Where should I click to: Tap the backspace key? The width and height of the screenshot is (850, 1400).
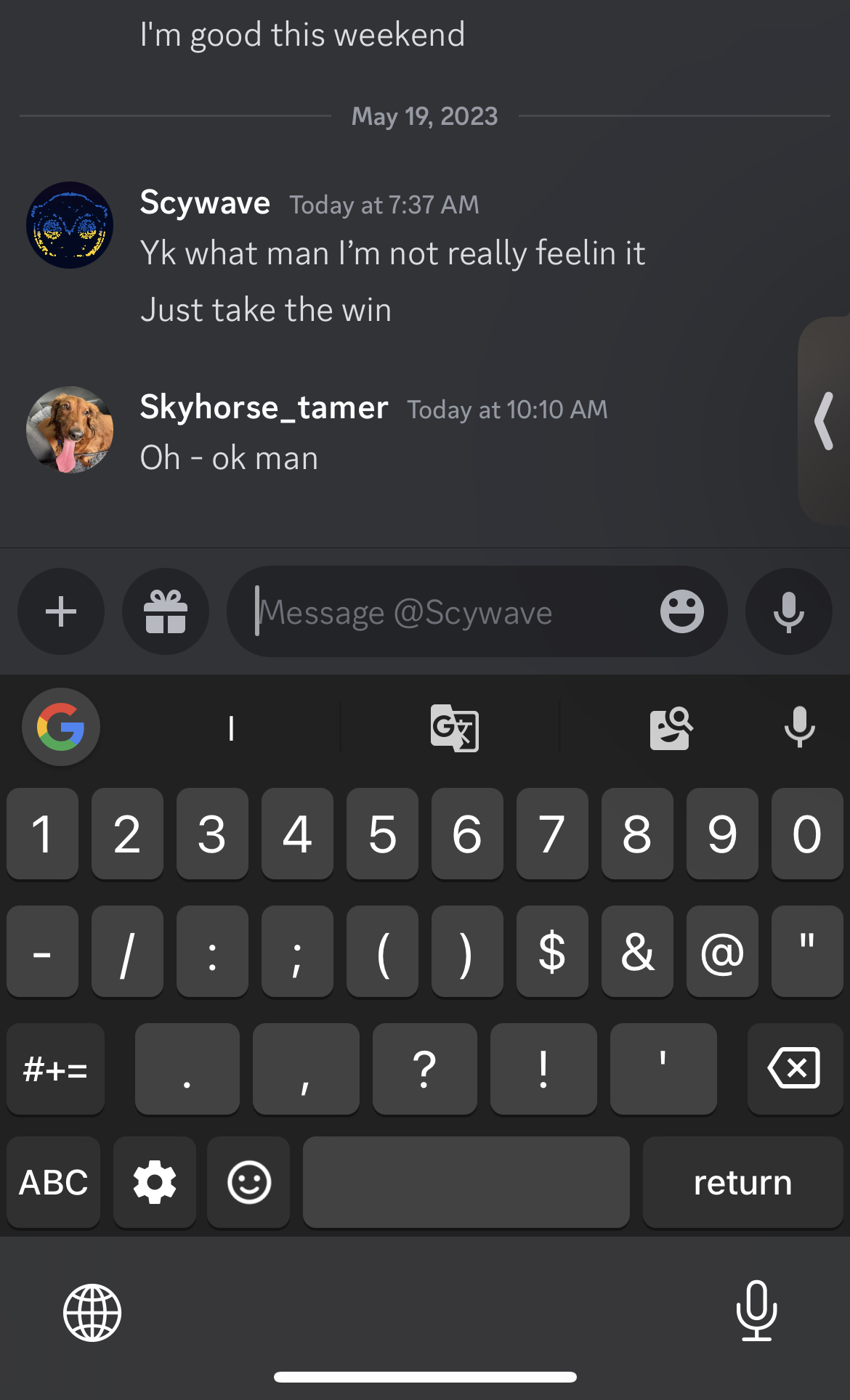(x=794, y=1068)
